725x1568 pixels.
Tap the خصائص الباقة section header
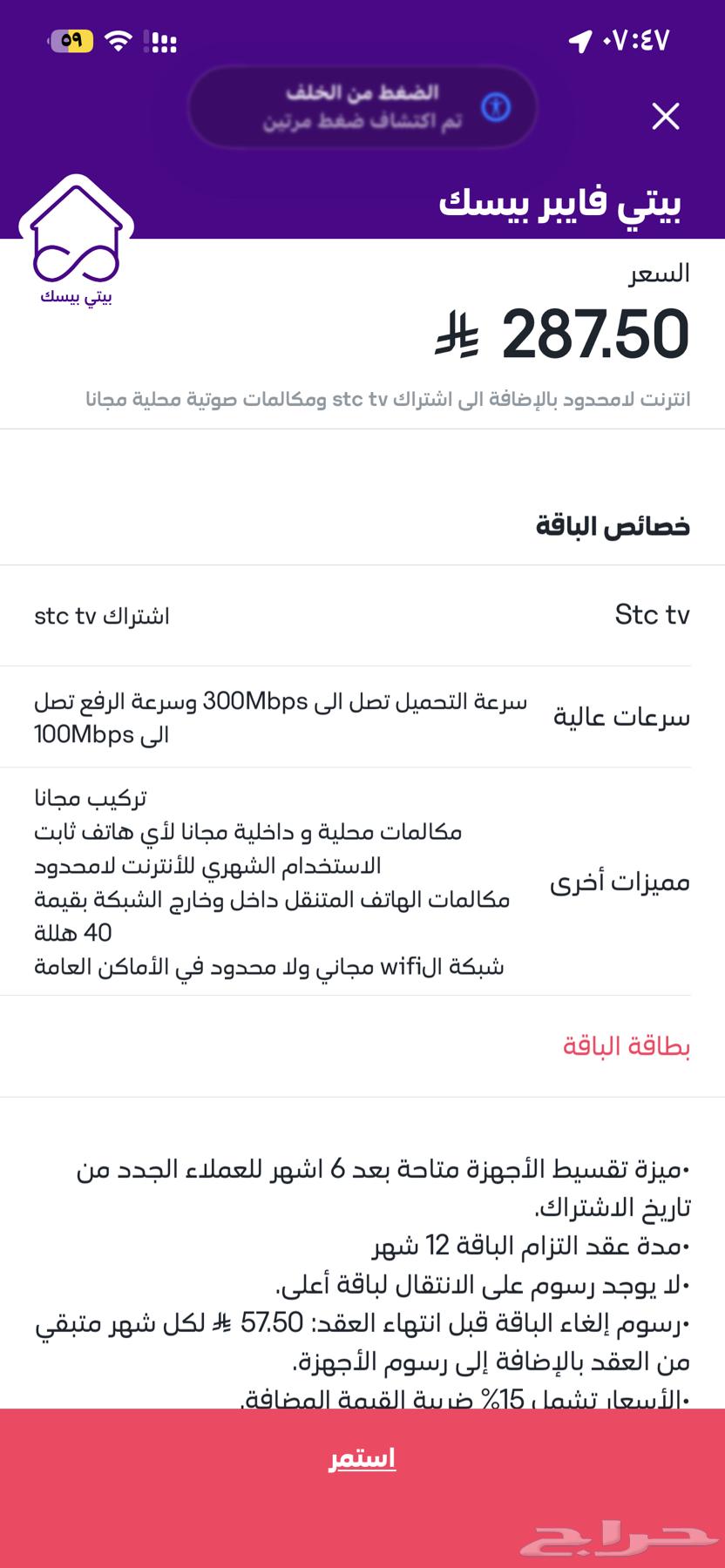[x=615, y=525]
